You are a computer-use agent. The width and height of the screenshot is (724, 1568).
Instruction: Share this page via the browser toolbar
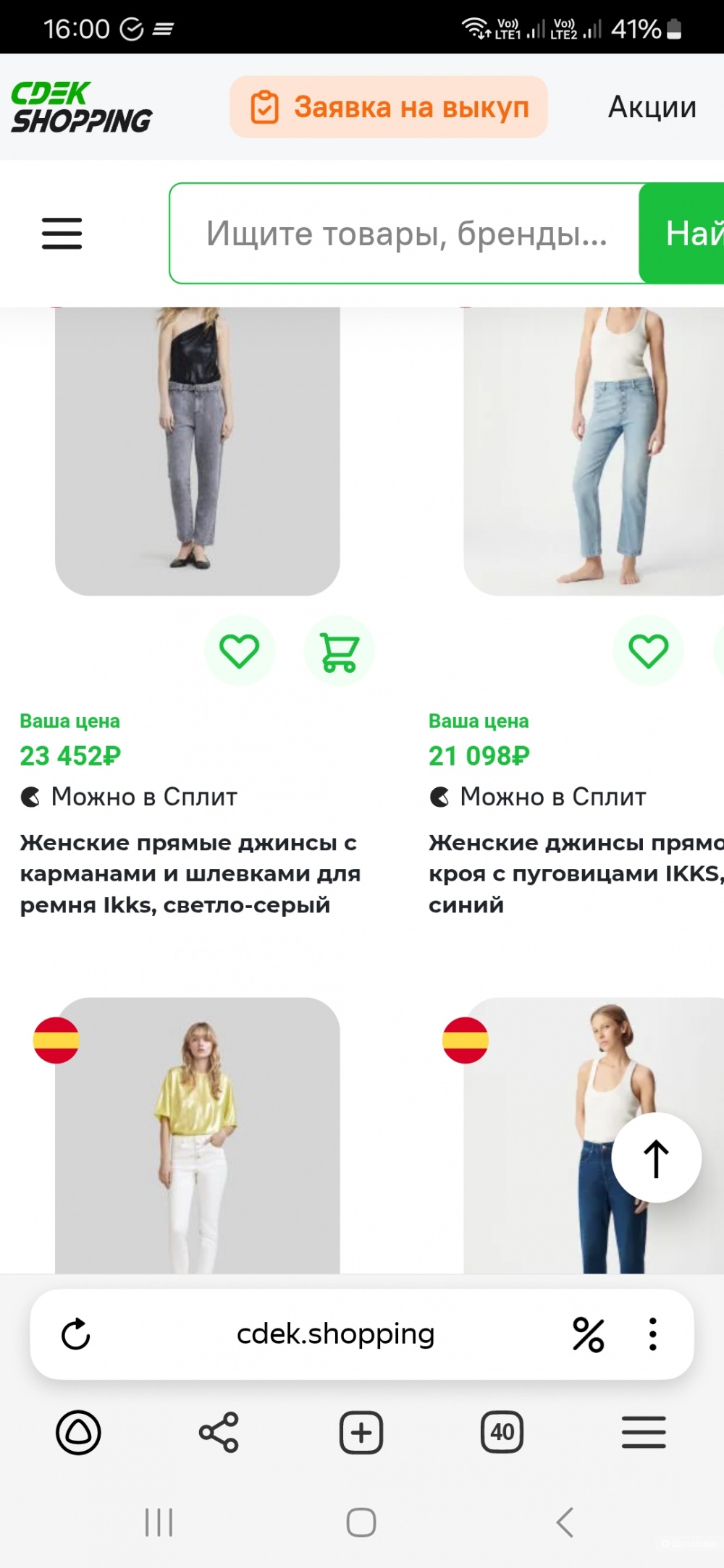click(x=219, y=1432)
